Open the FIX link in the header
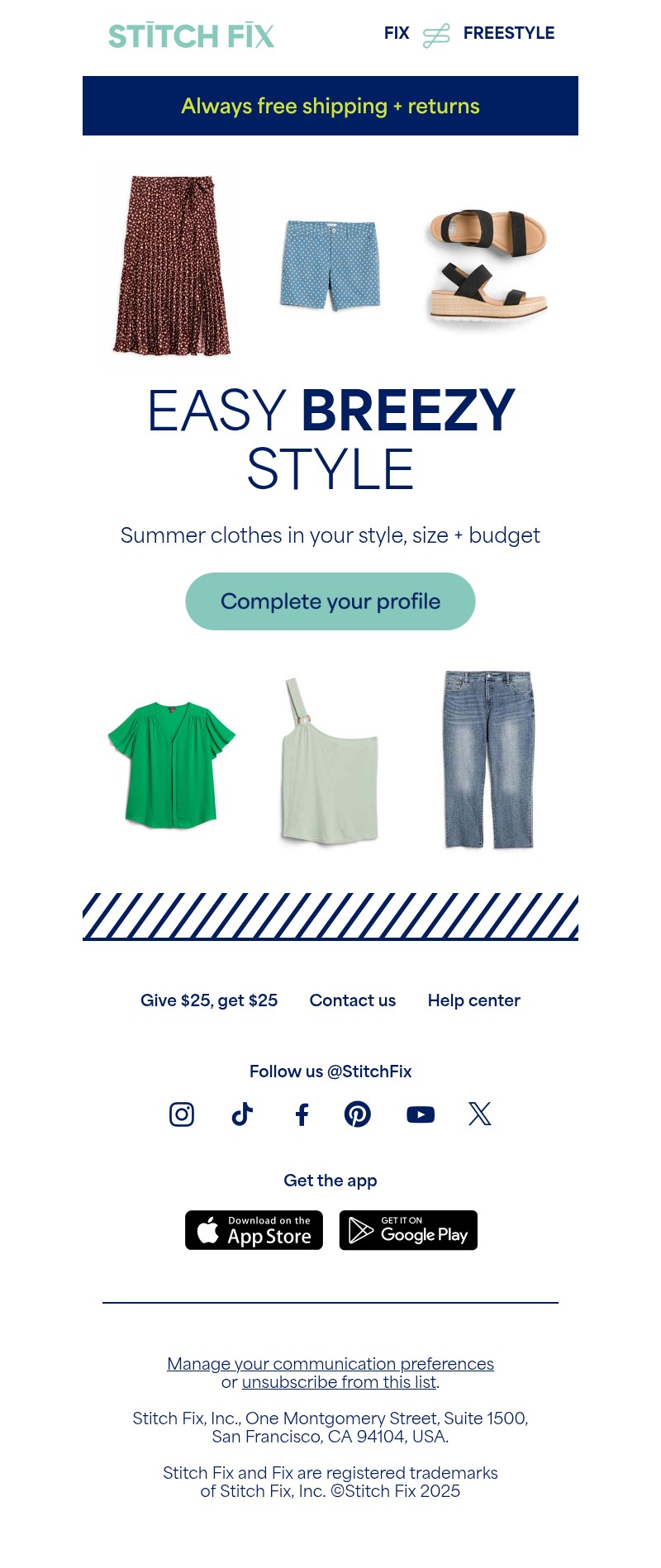The width and height of the screenshot is (661, 1568). 397,33
